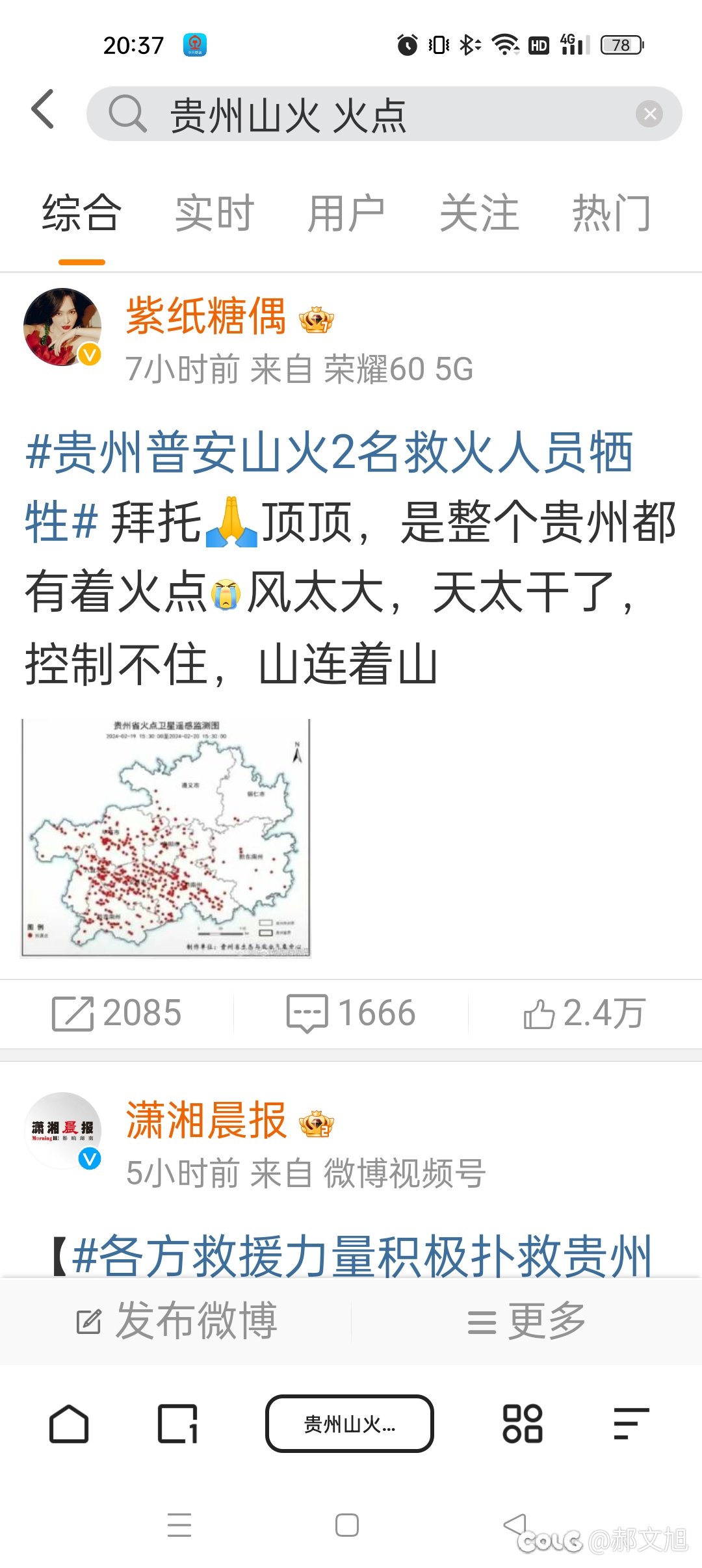Go to the browser home page

tap(69, 1424)
